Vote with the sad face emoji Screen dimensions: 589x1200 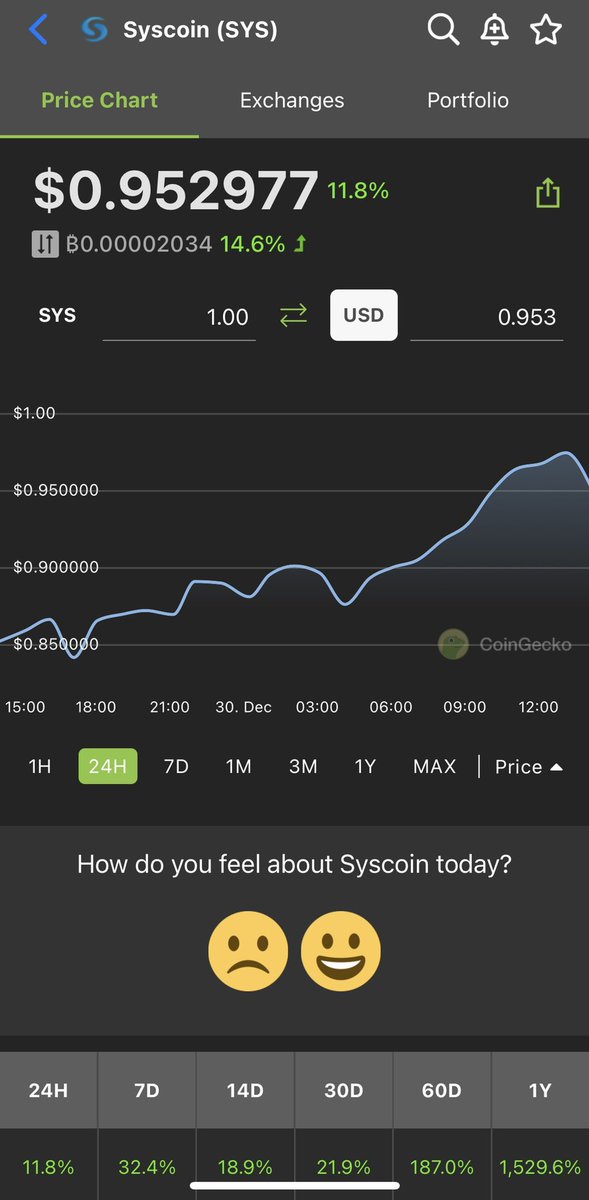click(248, 951)
